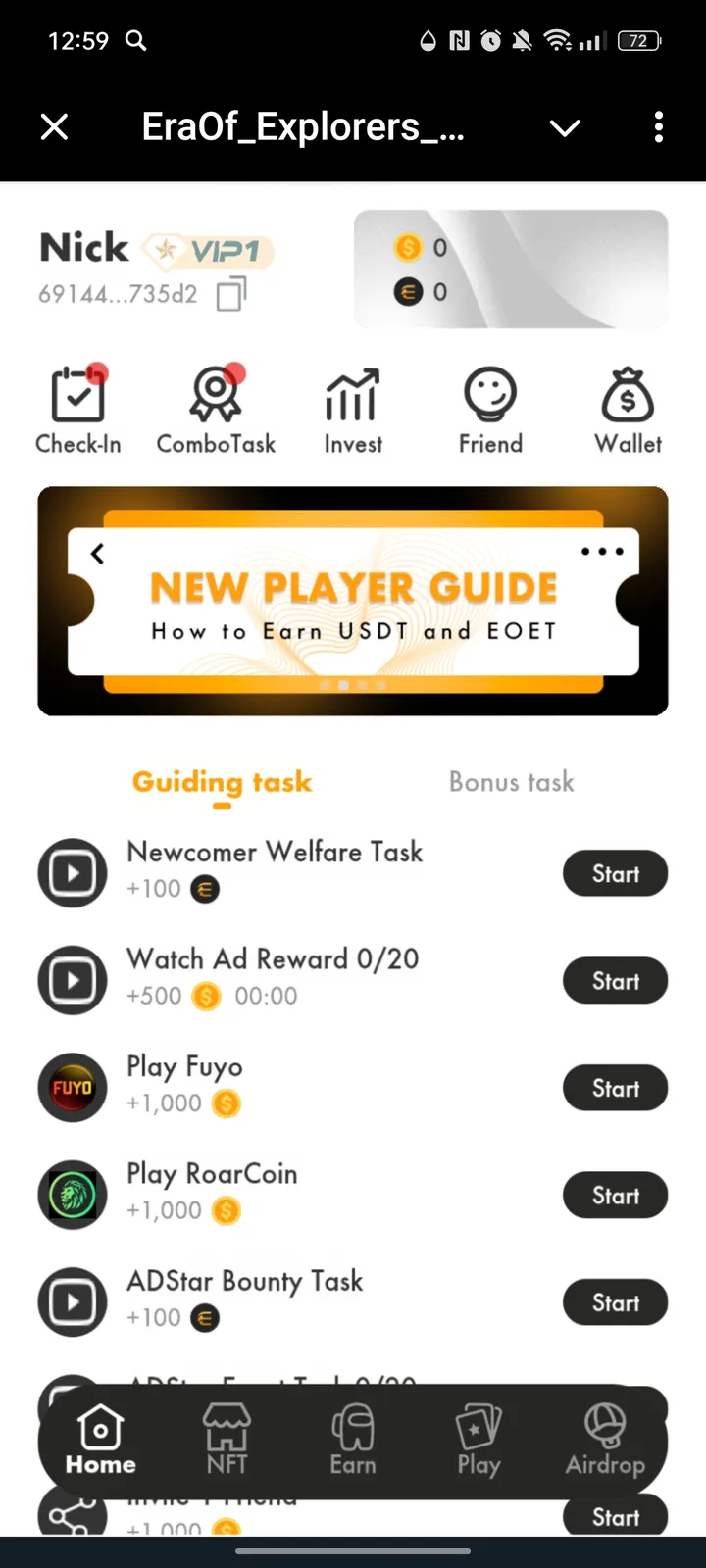Open the Earn section from bottom navigation
This screenshot has height=1568, width=706.
(352, 1441)
